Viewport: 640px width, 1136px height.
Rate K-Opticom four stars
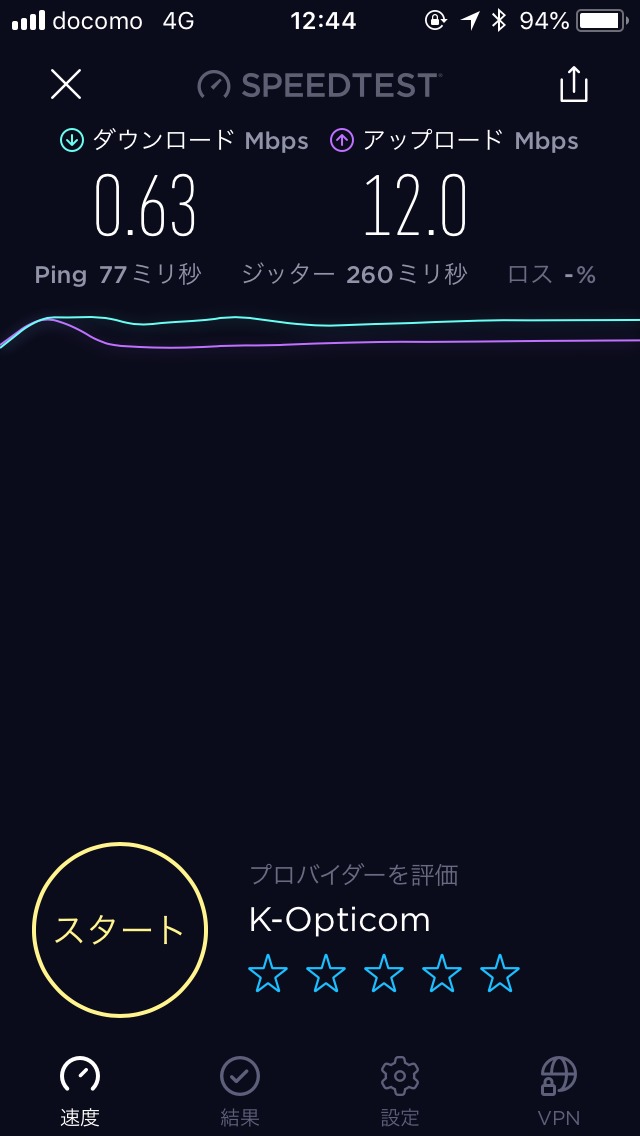pos(442,973)
